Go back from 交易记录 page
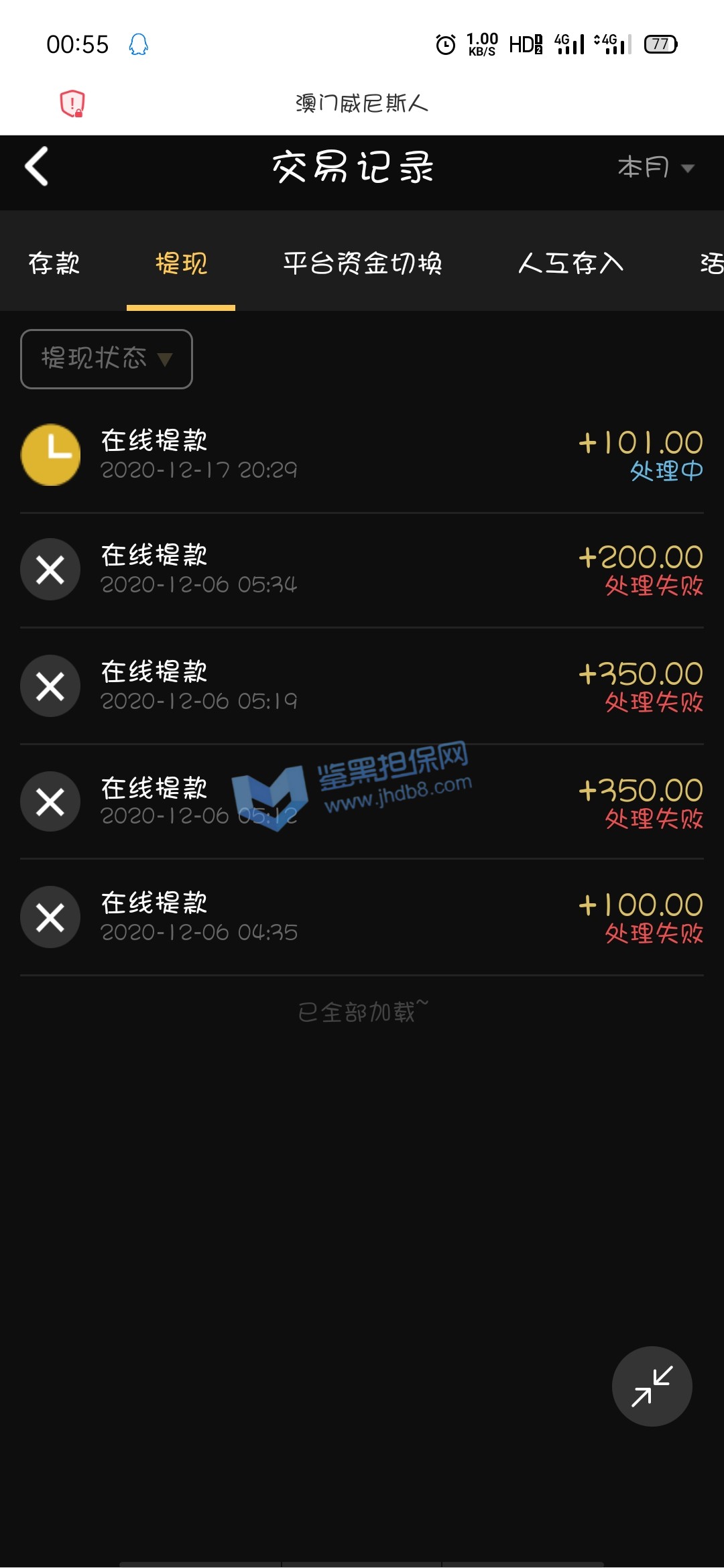The image size is (724, 1568). coord(37,166)
